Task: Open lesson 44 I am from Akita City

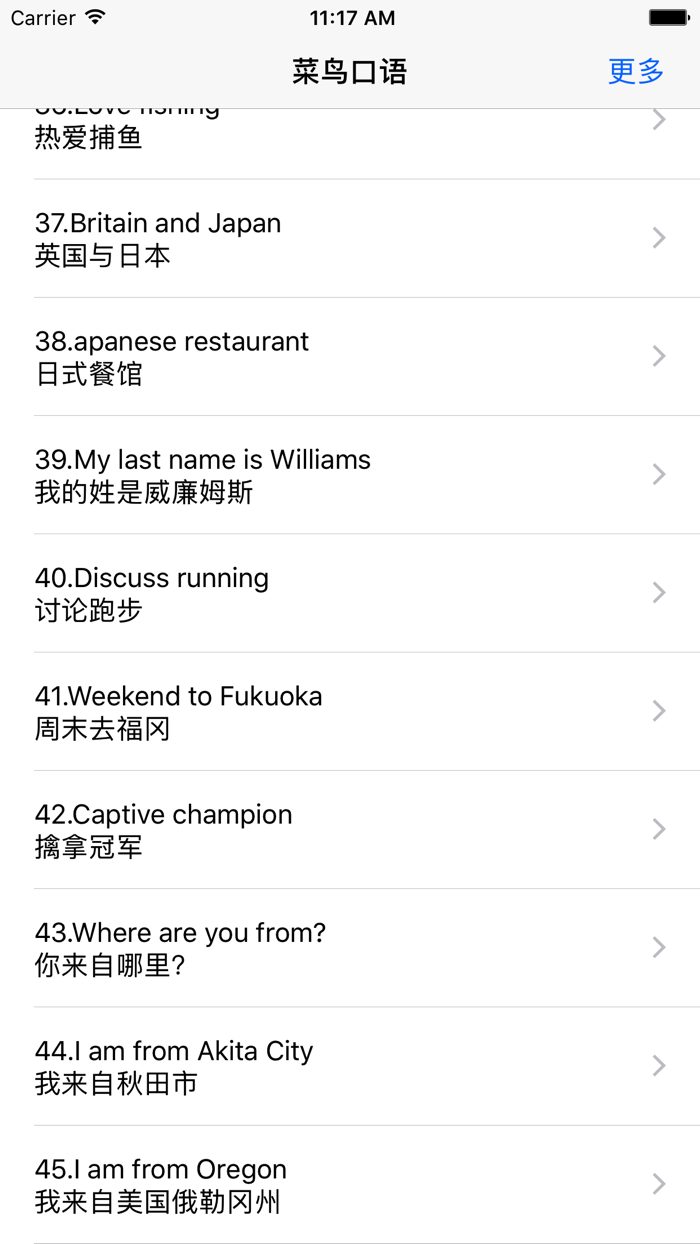Action: [350, 1065]
